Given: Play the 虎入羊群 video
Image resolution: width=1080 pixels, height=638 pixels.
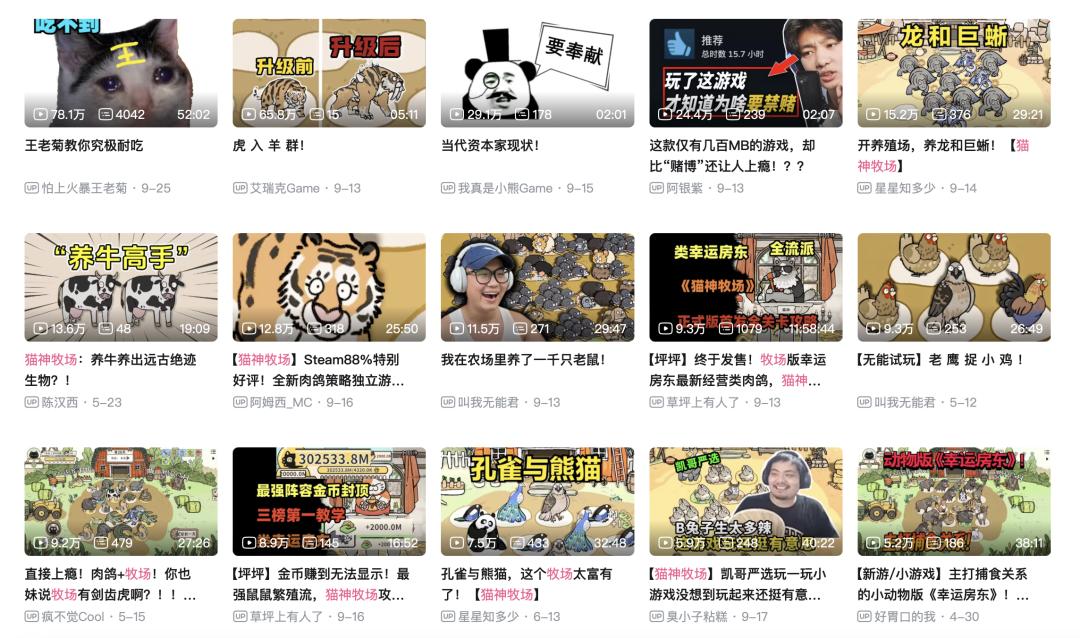Looking at the screenshot, I should (329, 73).
